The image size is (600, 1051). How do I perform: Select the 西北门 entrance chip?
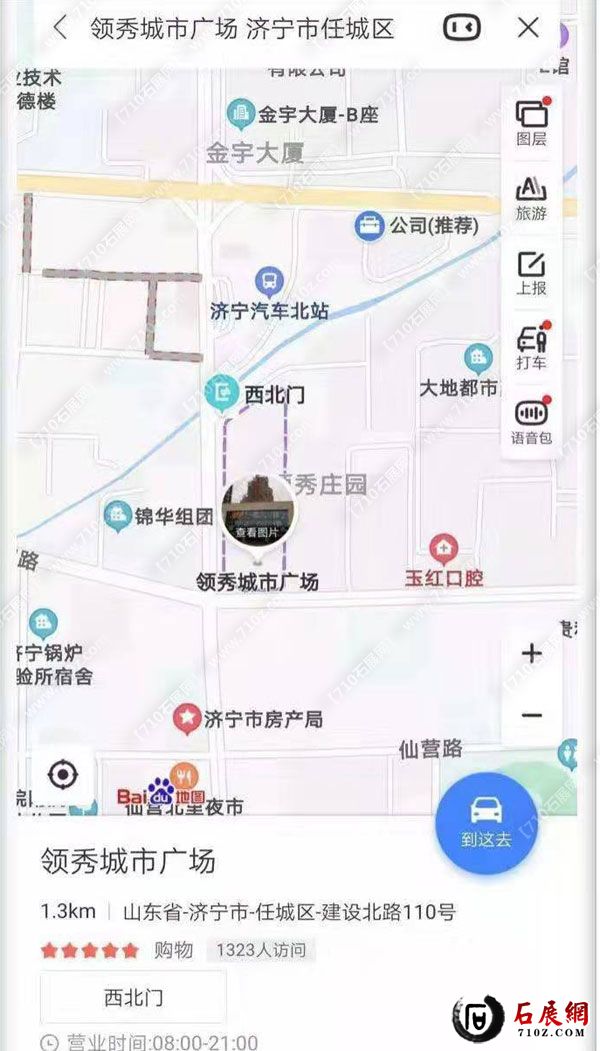(133, 997)
